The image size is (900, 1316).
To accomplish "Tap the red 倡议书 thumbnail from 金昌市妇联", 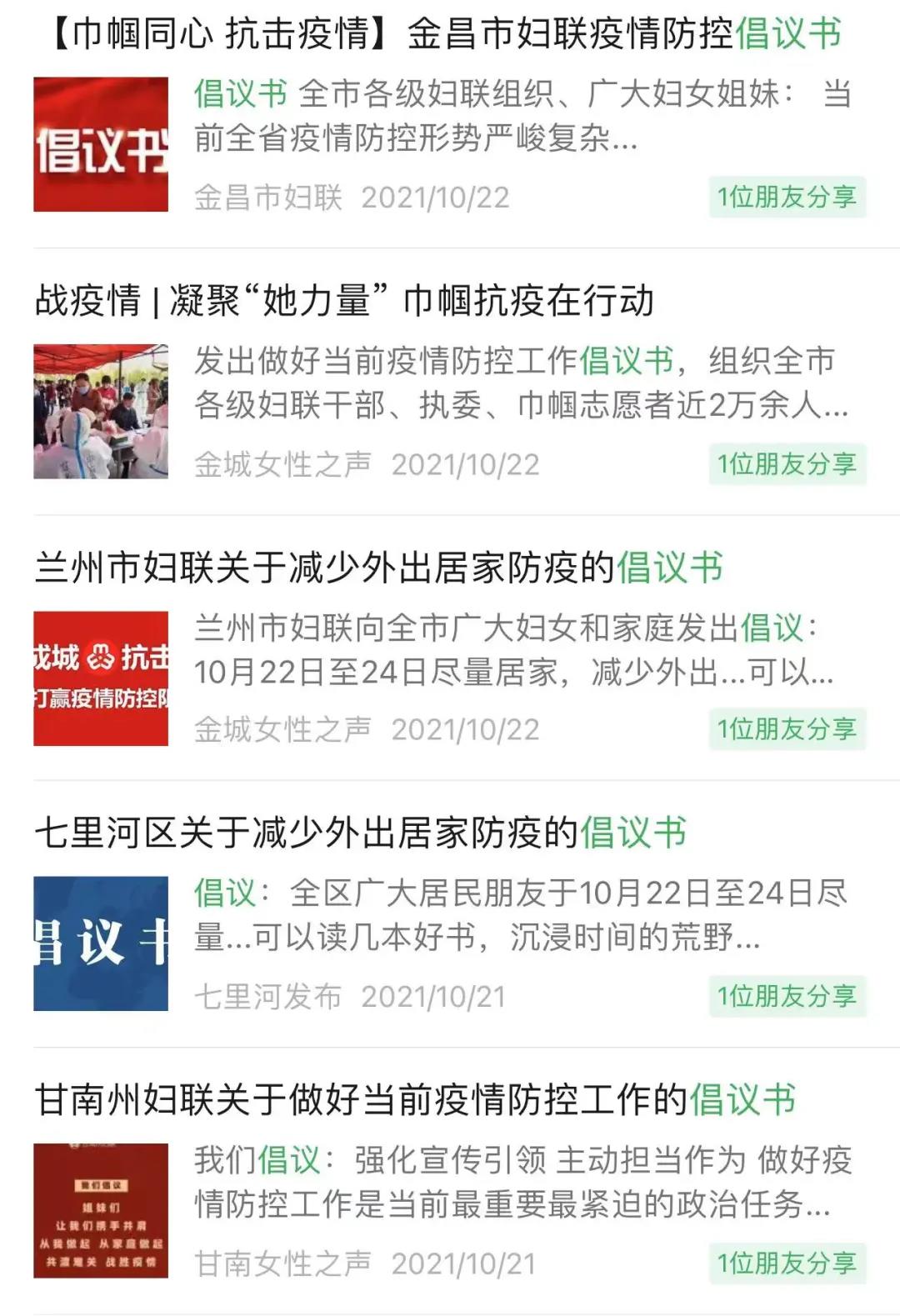I will 101,144.
